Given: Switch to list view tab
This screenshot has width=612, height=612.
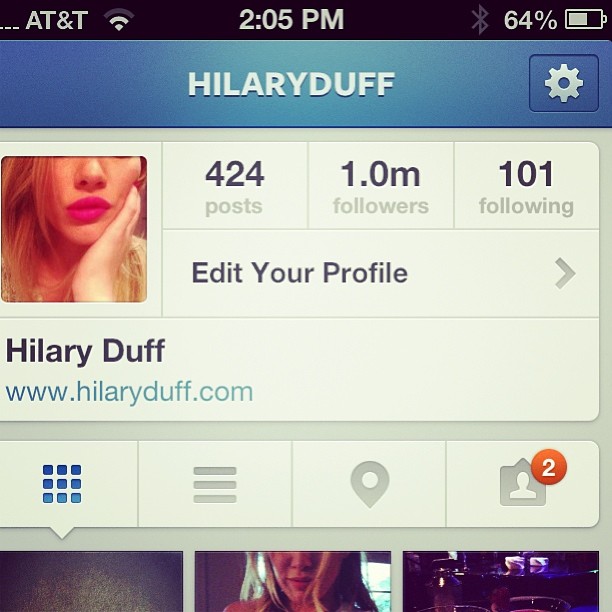Looking at the screenshot, I should click(x=215, y=484).
